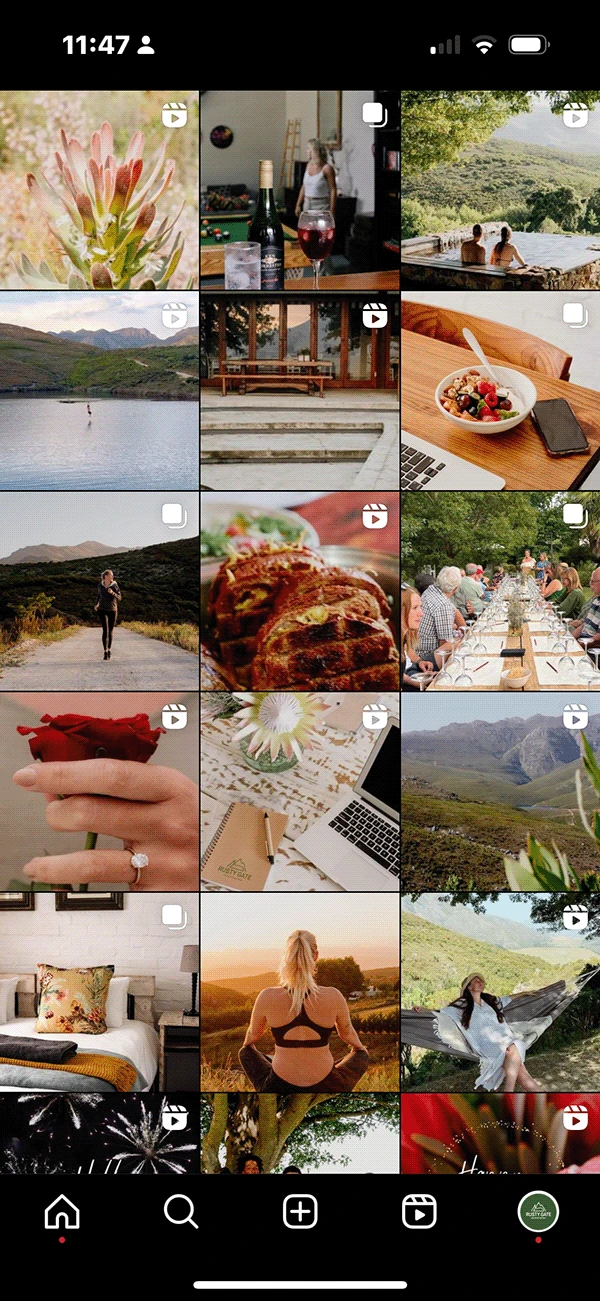Viewport: 600px width, 1301px height.
Task: Go to the Home feed tab
Action: click(62, 1212)
